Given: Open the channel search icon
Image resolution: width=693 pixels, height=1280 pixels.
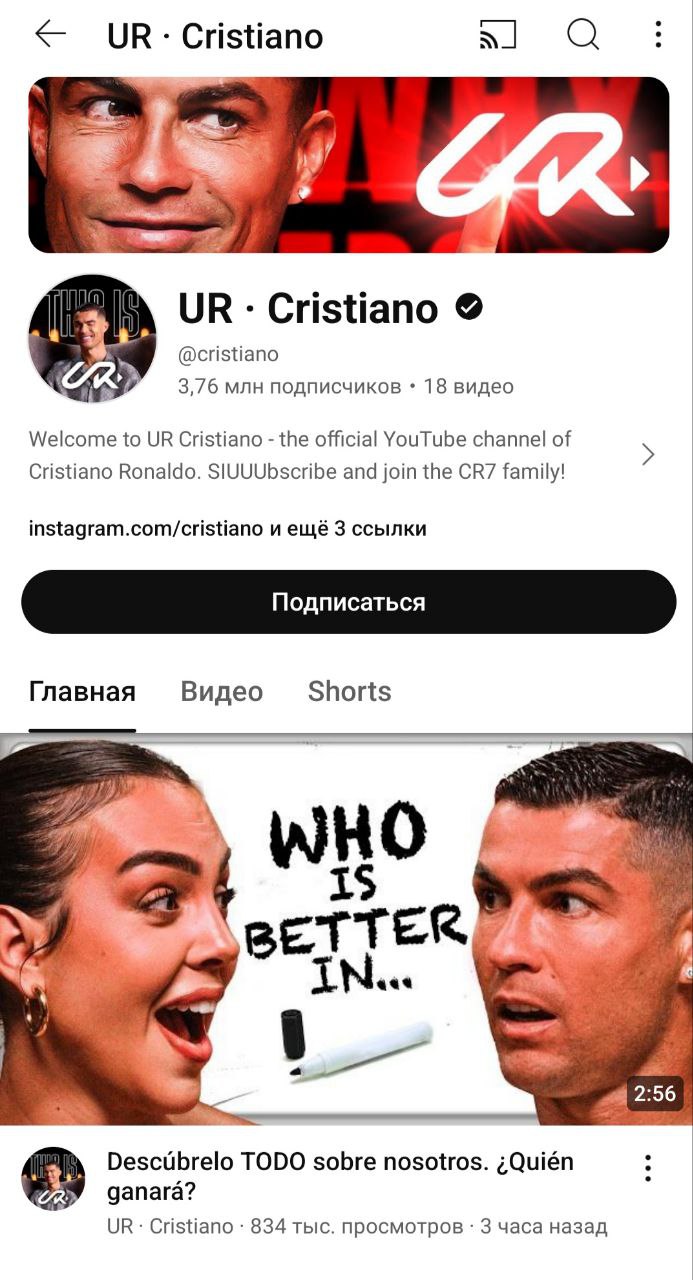Looking at the screenshot, I should (x=583, y=35).
